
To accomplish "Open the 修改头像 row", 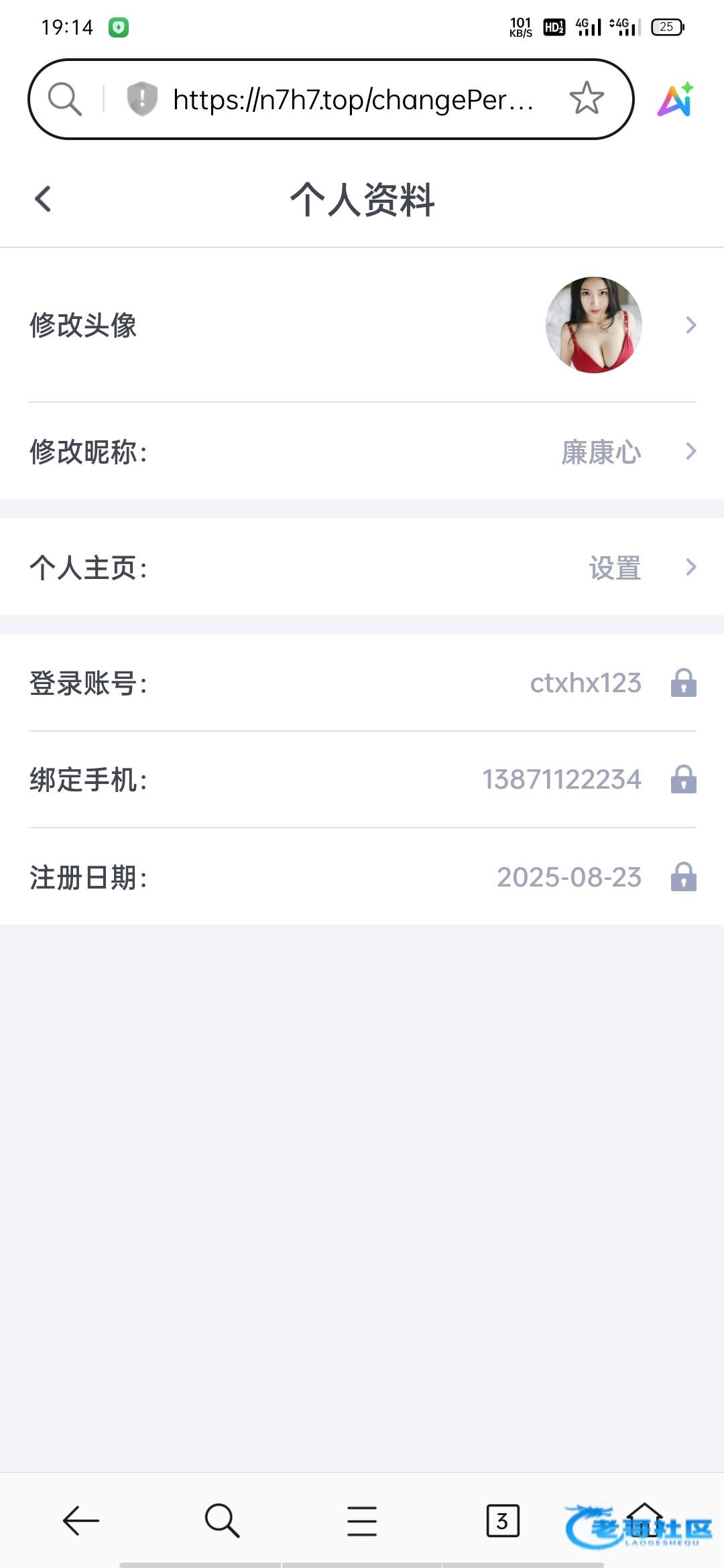I will coord(362,326).
